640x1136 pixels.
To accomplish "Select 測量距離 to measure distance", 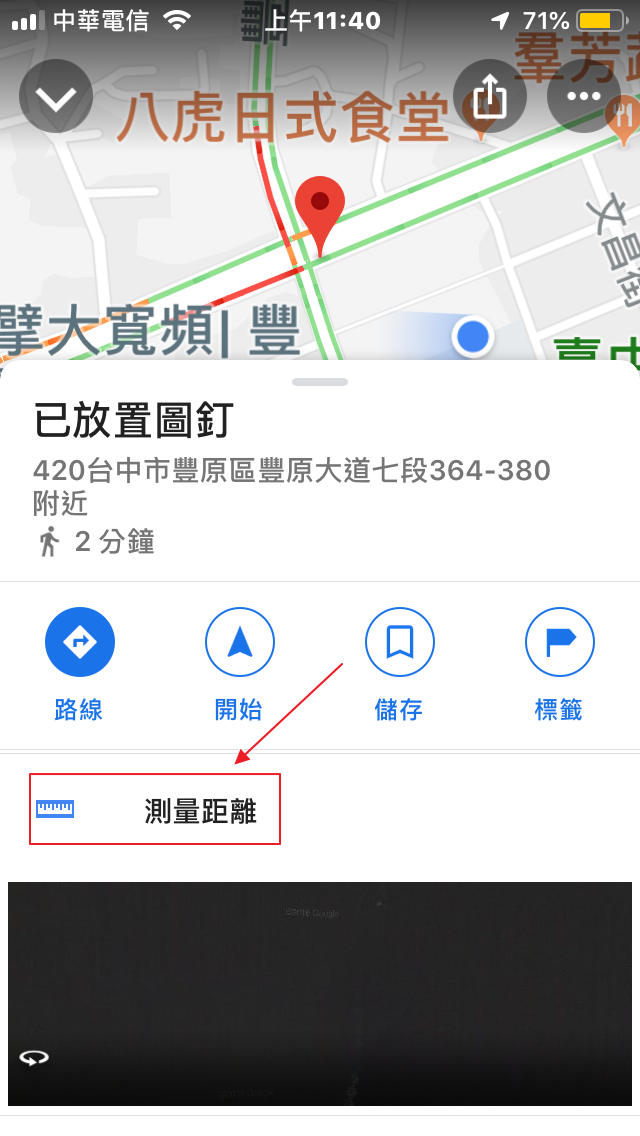I will [154, 809].
